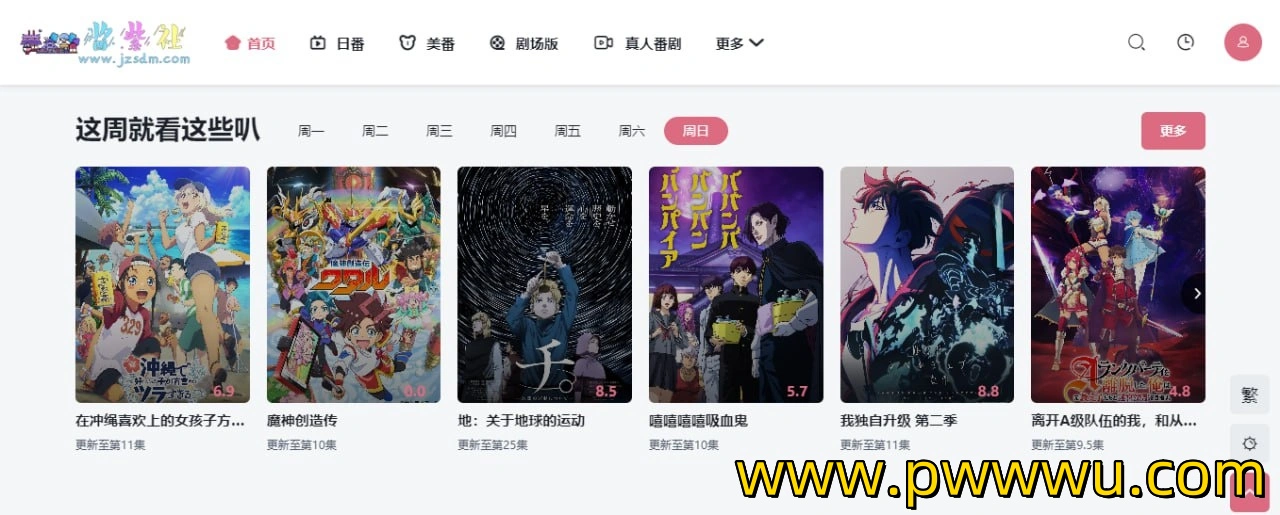Show next anime with the right arrow
The image size is (1280, 515).
pyautogui.click(x=1197, y=293)
